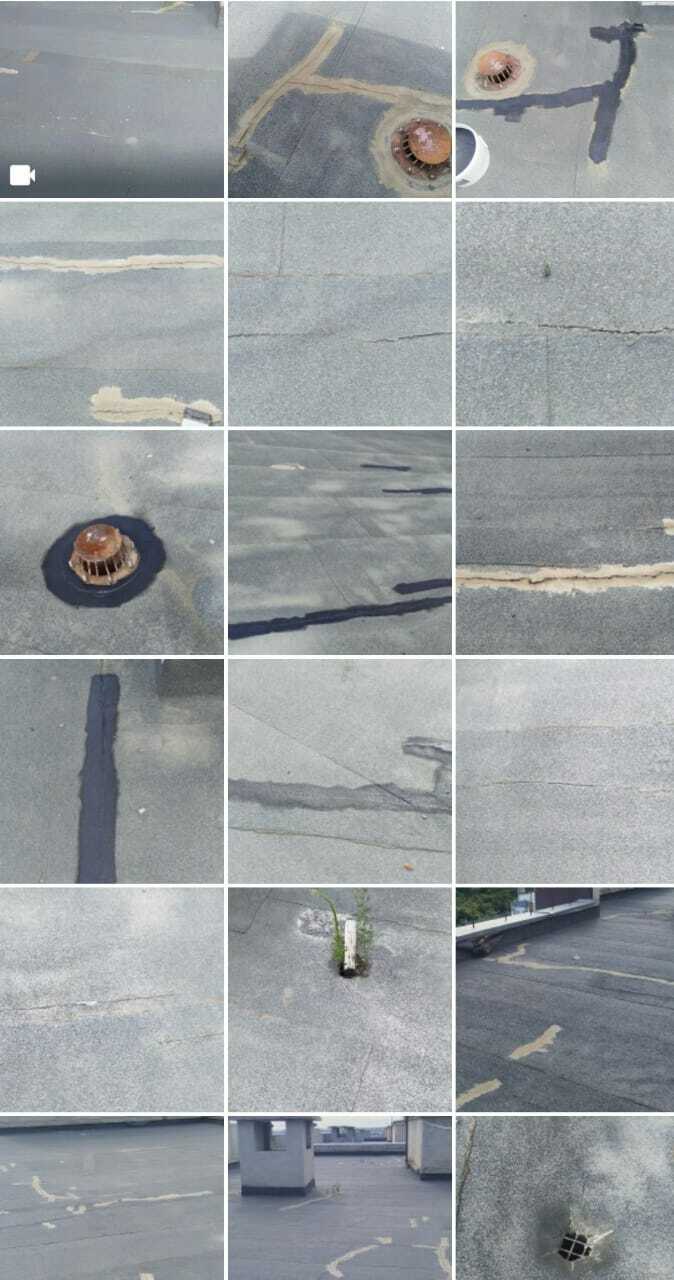Image resolution: width=674 pixels, height=1280 pixels.
Task: Open the photo of concrete ventilation shafts on the roof
Action: 339,1198
